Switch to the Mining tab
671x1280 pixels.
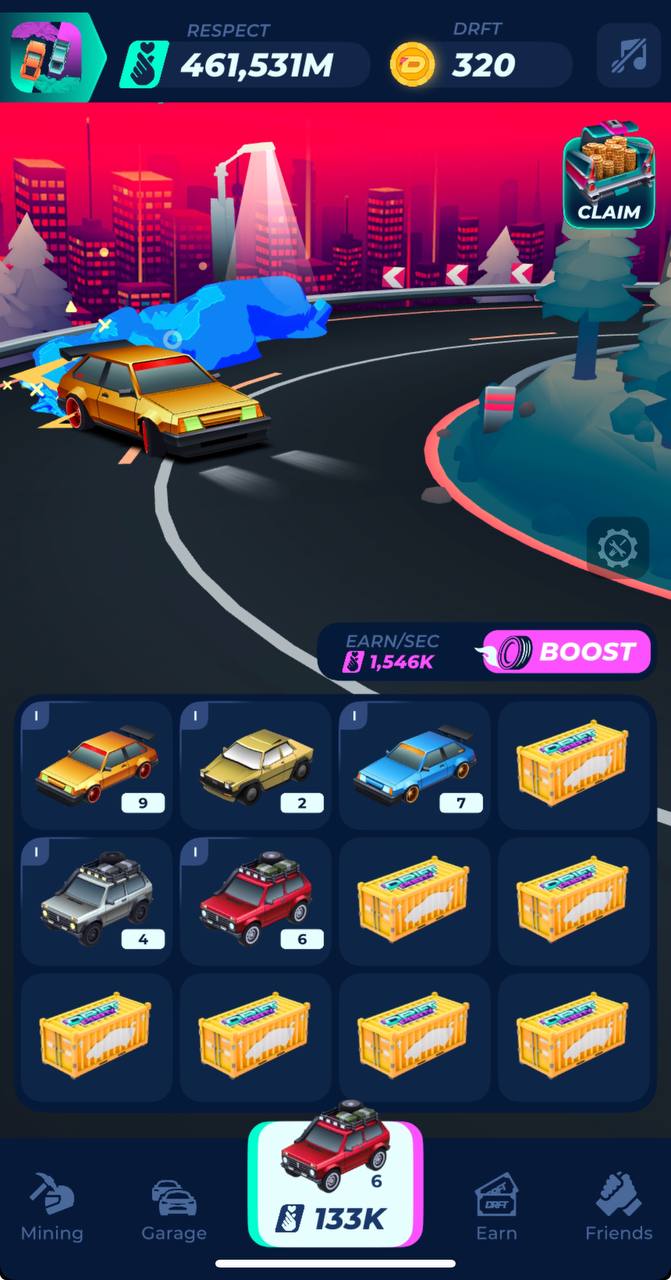52,1208
